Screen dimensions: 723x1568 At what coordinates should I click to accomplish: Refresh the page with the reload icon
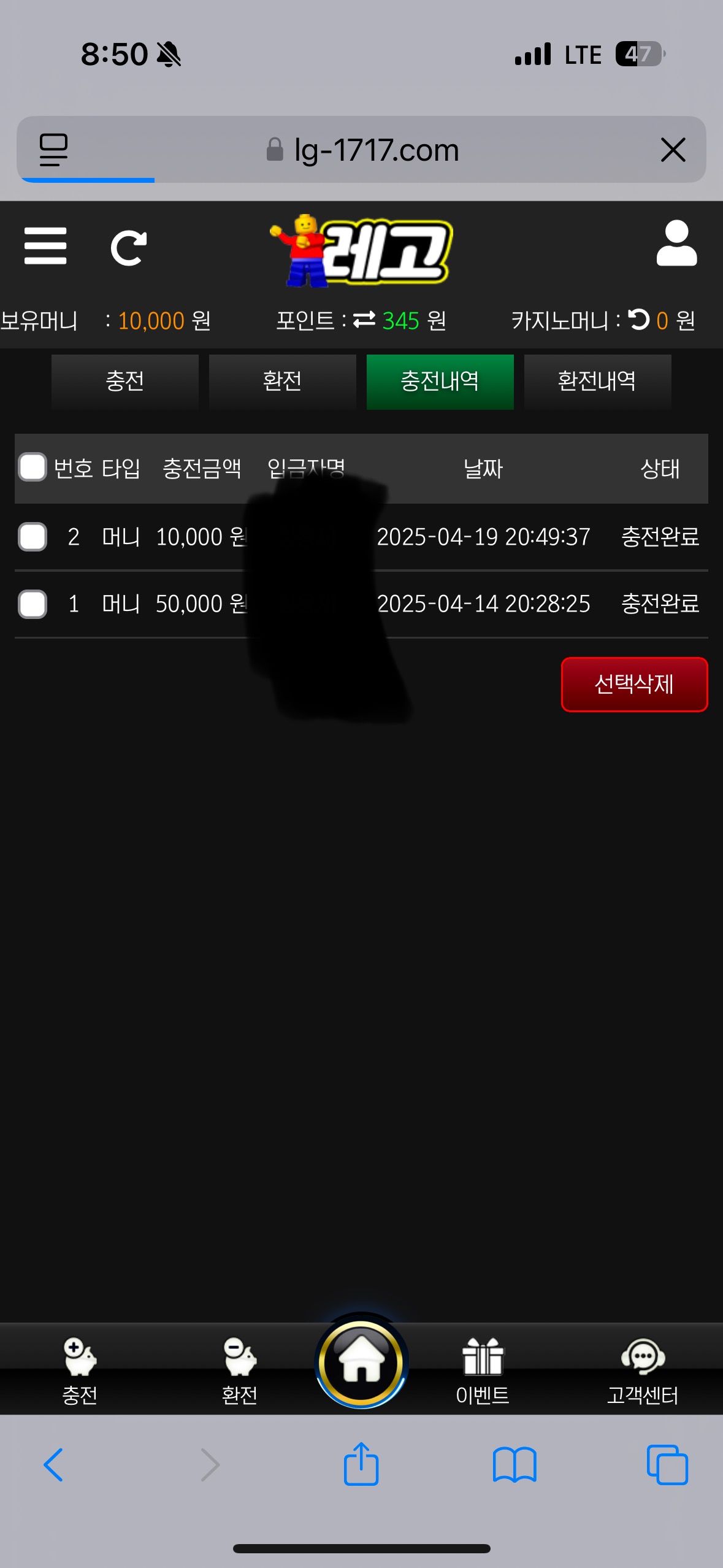click(x=129, y=248)
